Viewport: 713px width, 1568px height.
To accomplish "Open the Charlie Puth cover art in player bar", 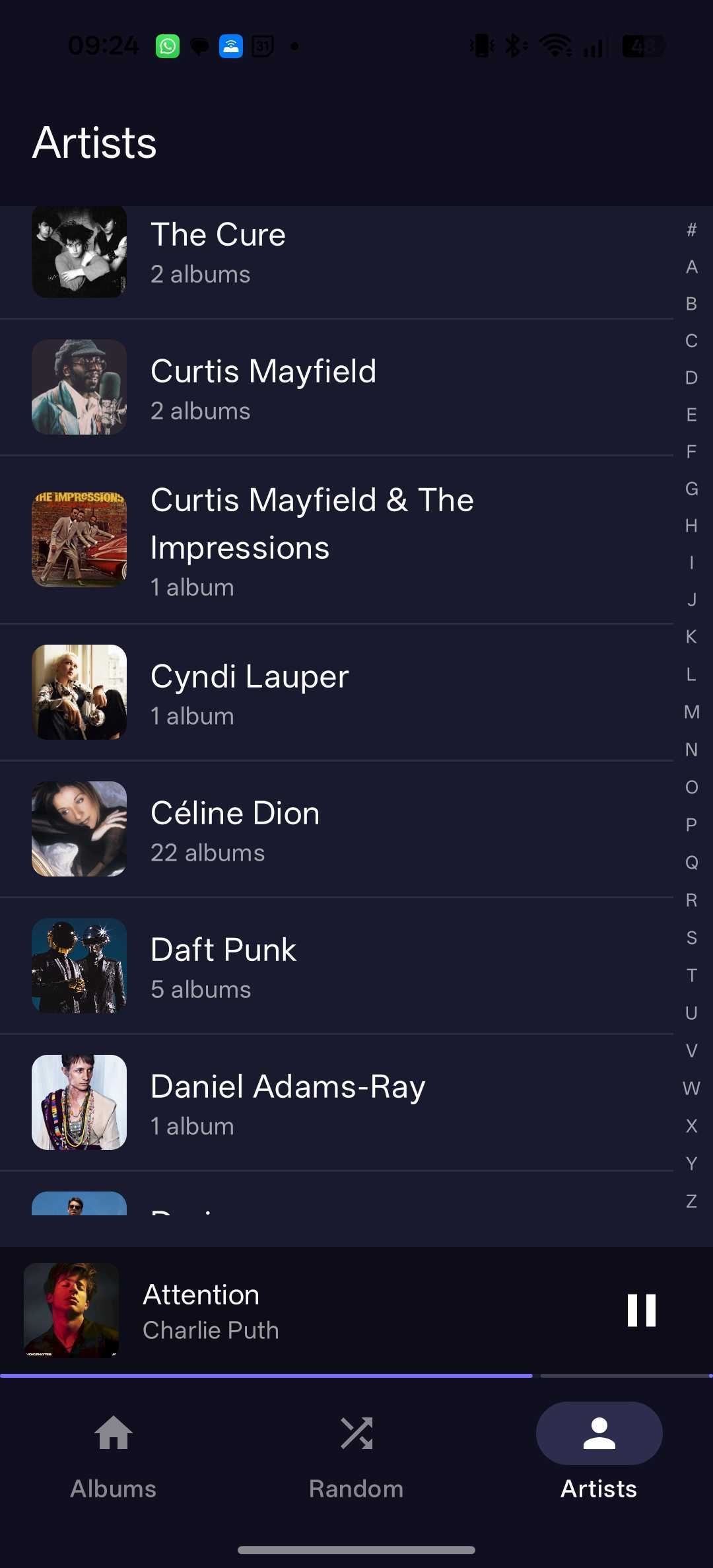I will pos(72,1311).
